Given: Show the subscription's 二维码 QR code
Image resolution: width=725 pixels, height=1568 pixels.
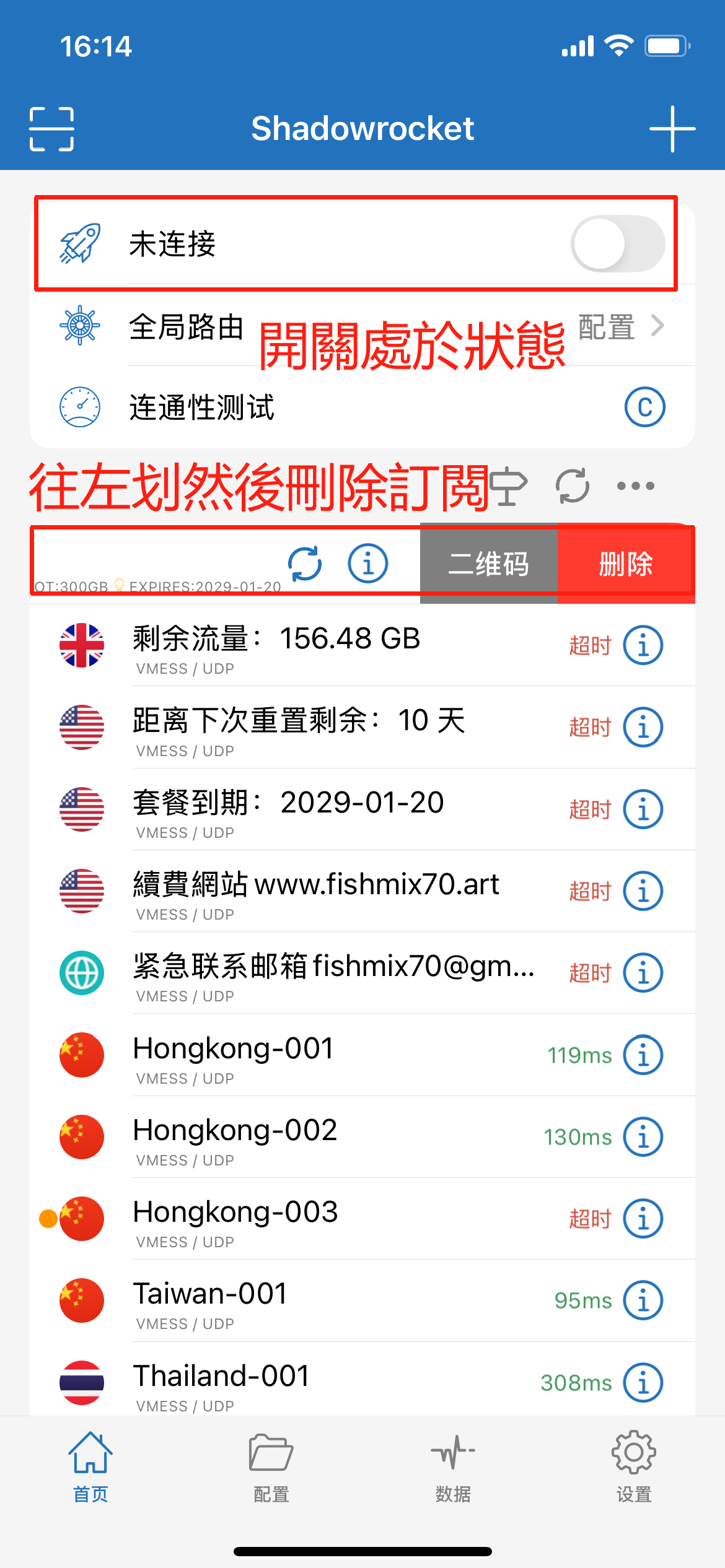Looking at the screenshot, I should [x=489, y=564].
